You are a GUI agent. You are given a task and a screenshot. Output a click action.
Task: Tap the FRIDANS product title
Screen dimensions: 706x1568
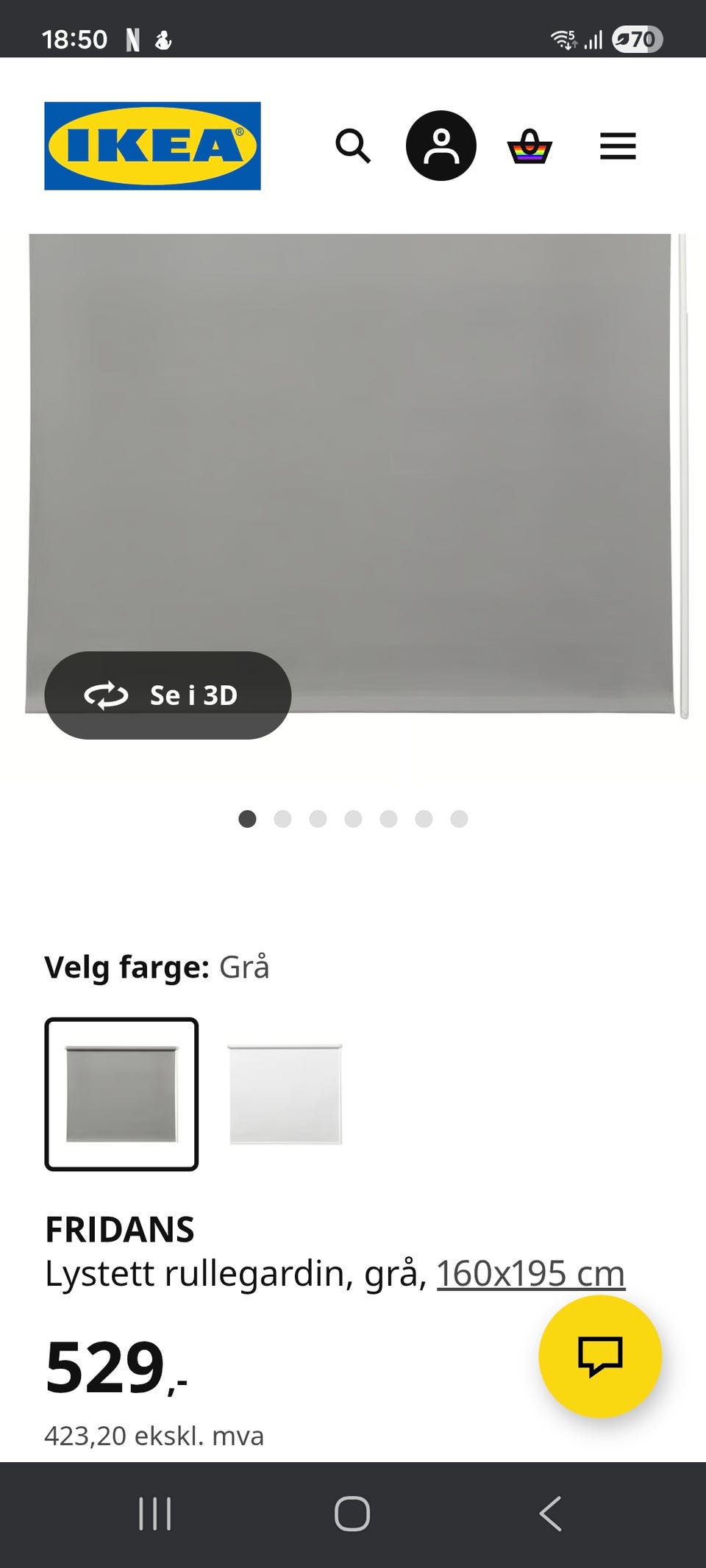(120, 1227)
